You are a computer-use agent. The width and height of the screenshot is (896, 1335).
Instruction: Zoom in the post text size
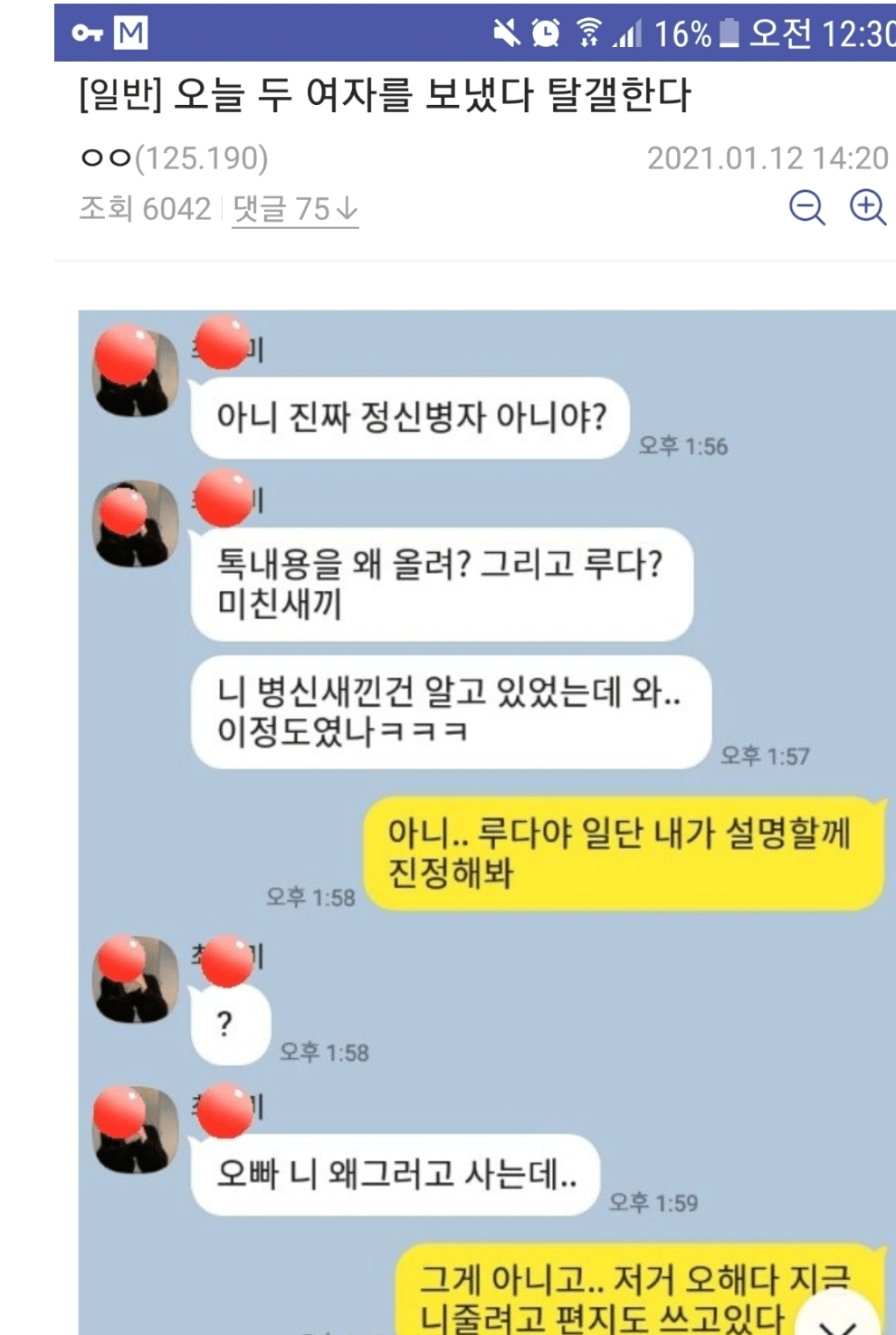point(867,207)
